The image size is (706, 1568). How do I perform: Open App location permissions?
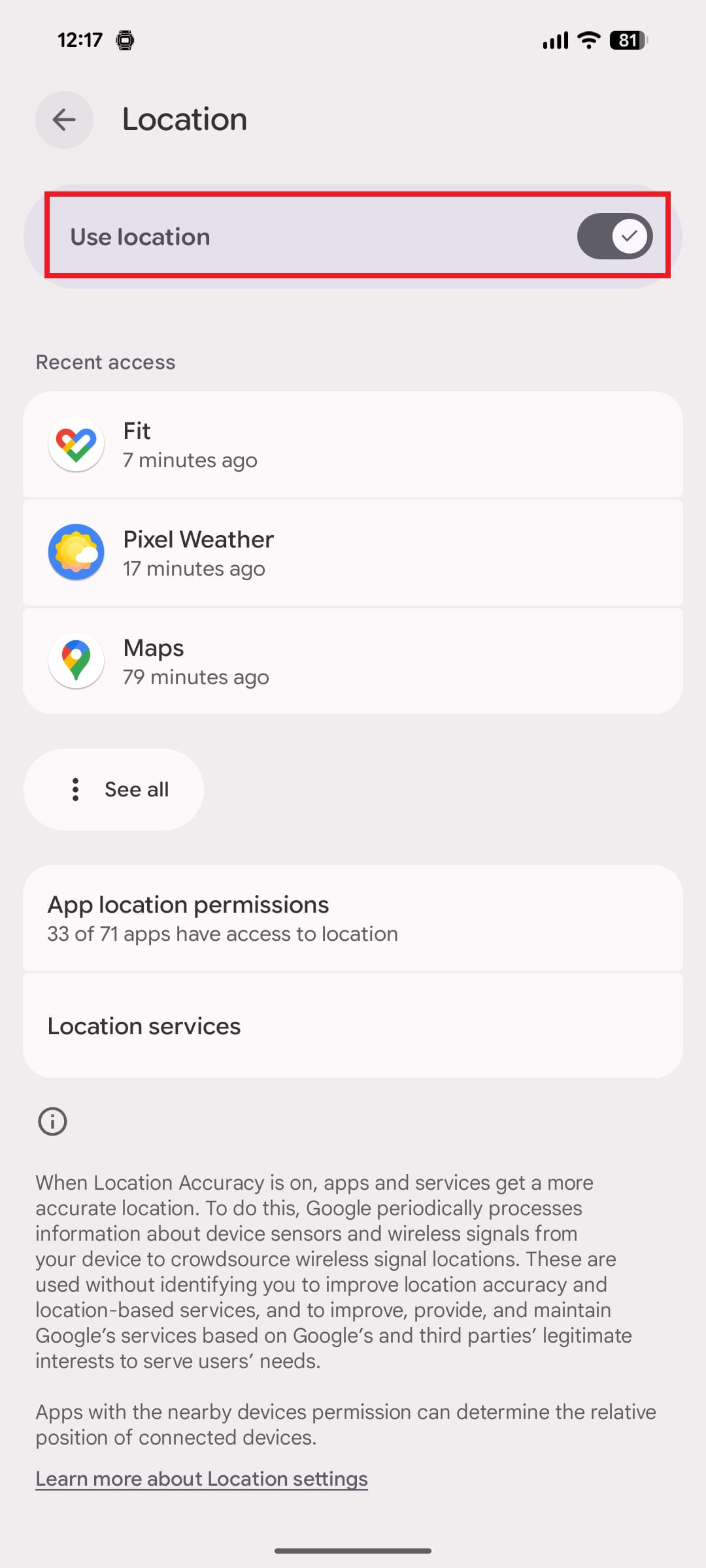point(353,918)
